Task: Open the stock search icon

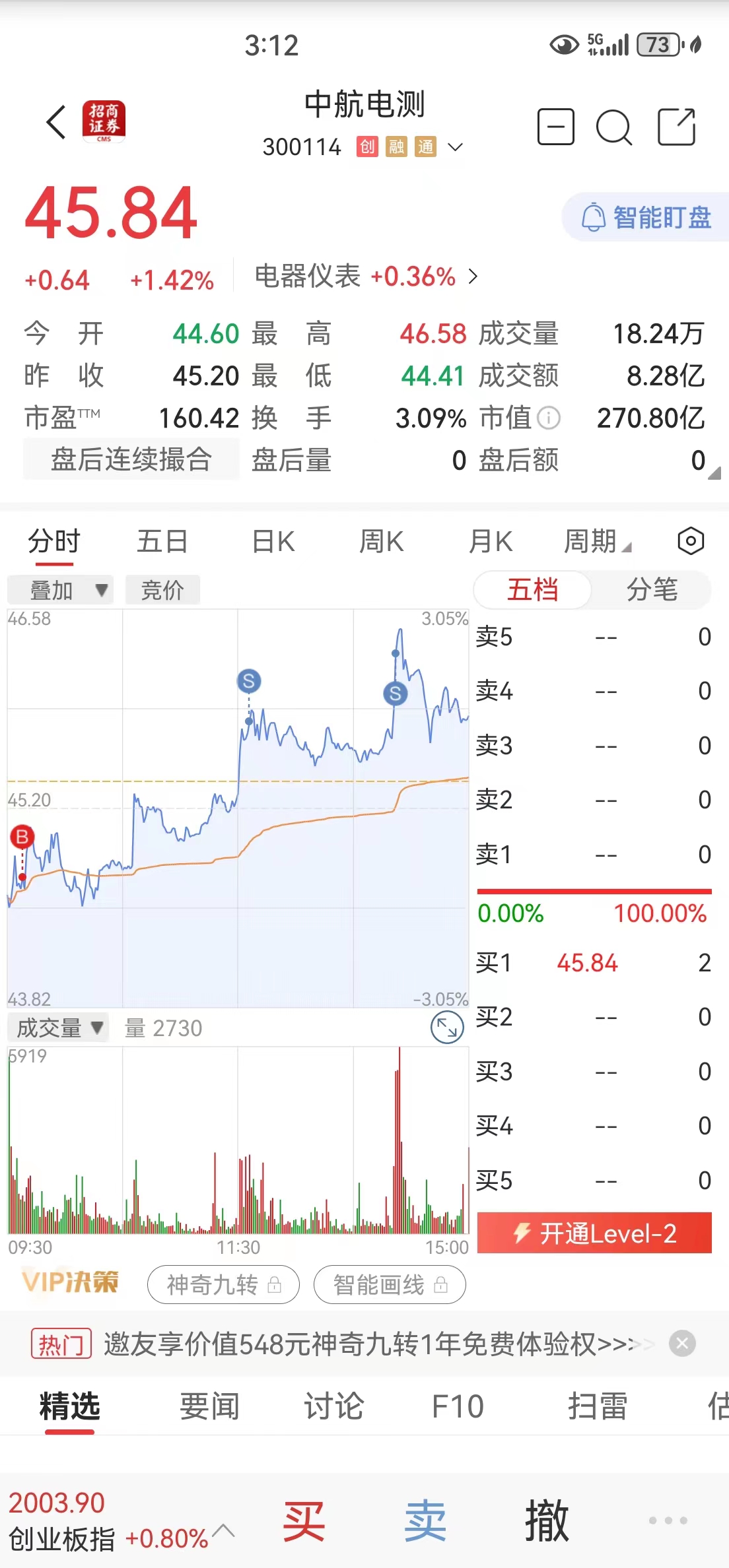Action: click(x=614, y=125)
